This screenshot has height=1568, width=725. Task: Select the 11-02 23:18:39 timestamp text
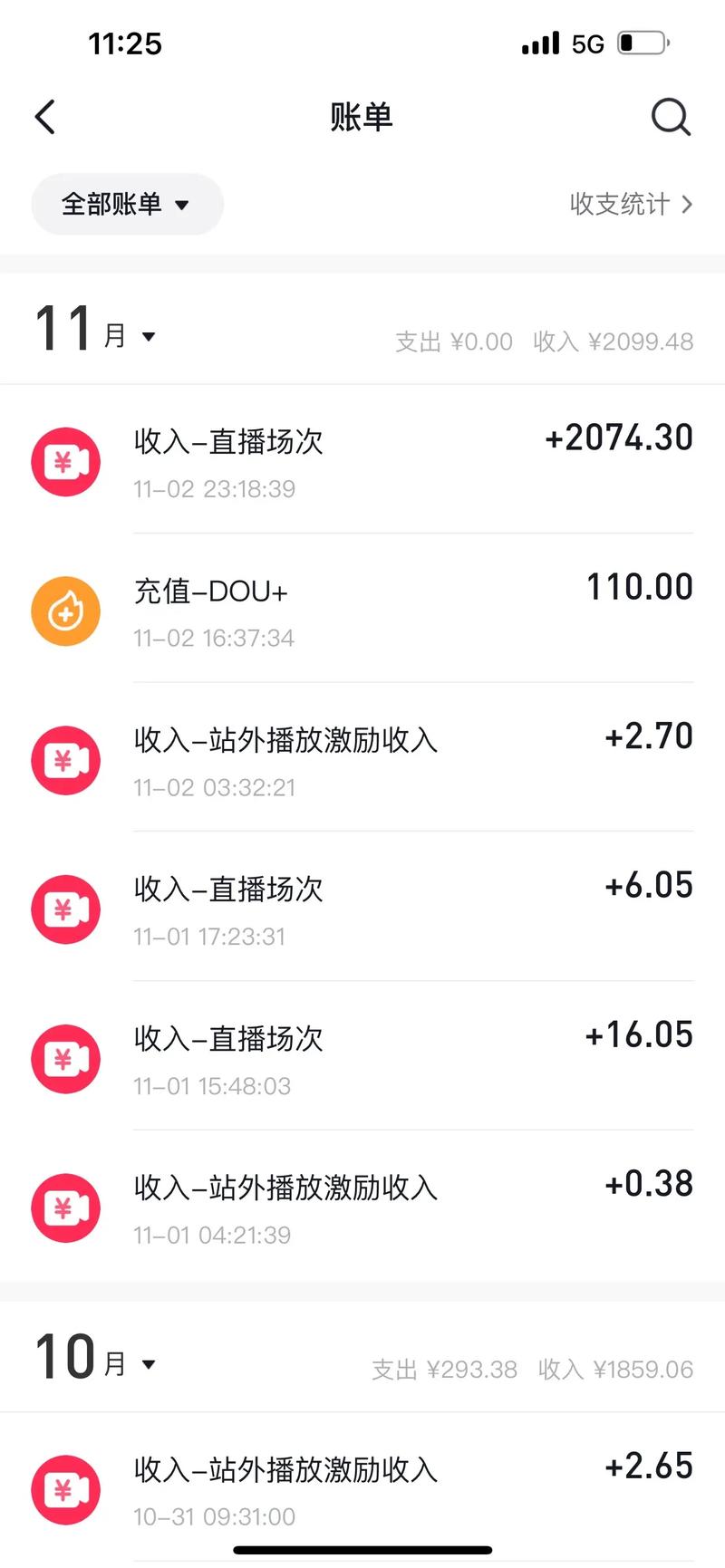pyautogui.click(x=214, y=489)
